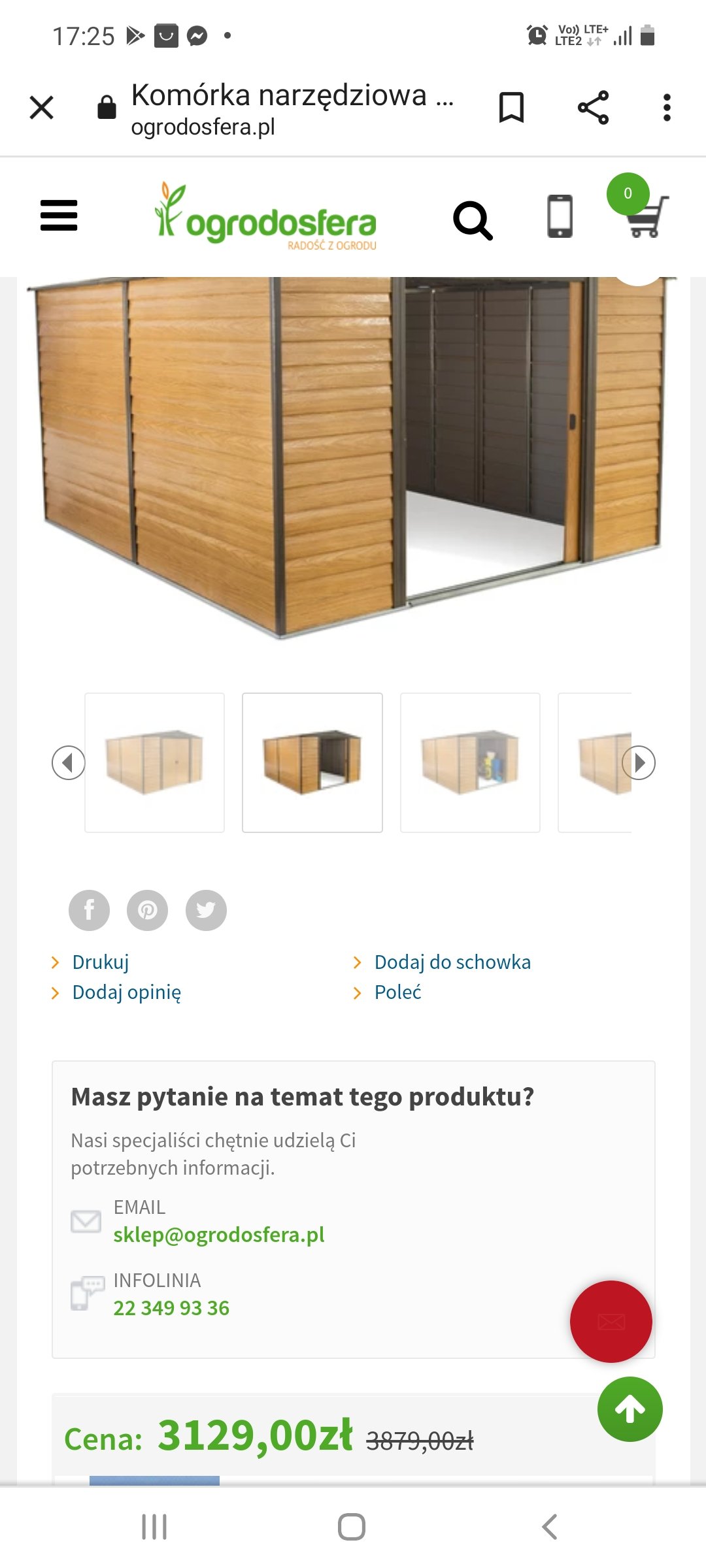Tap the phone contact icon in the header

click(x=560, y=216)
